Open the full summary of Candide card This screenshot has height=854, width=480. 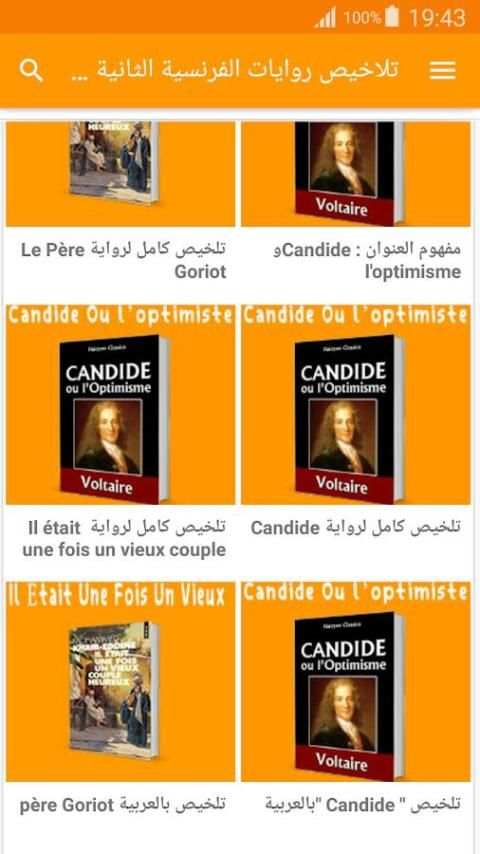coord(356,437)
